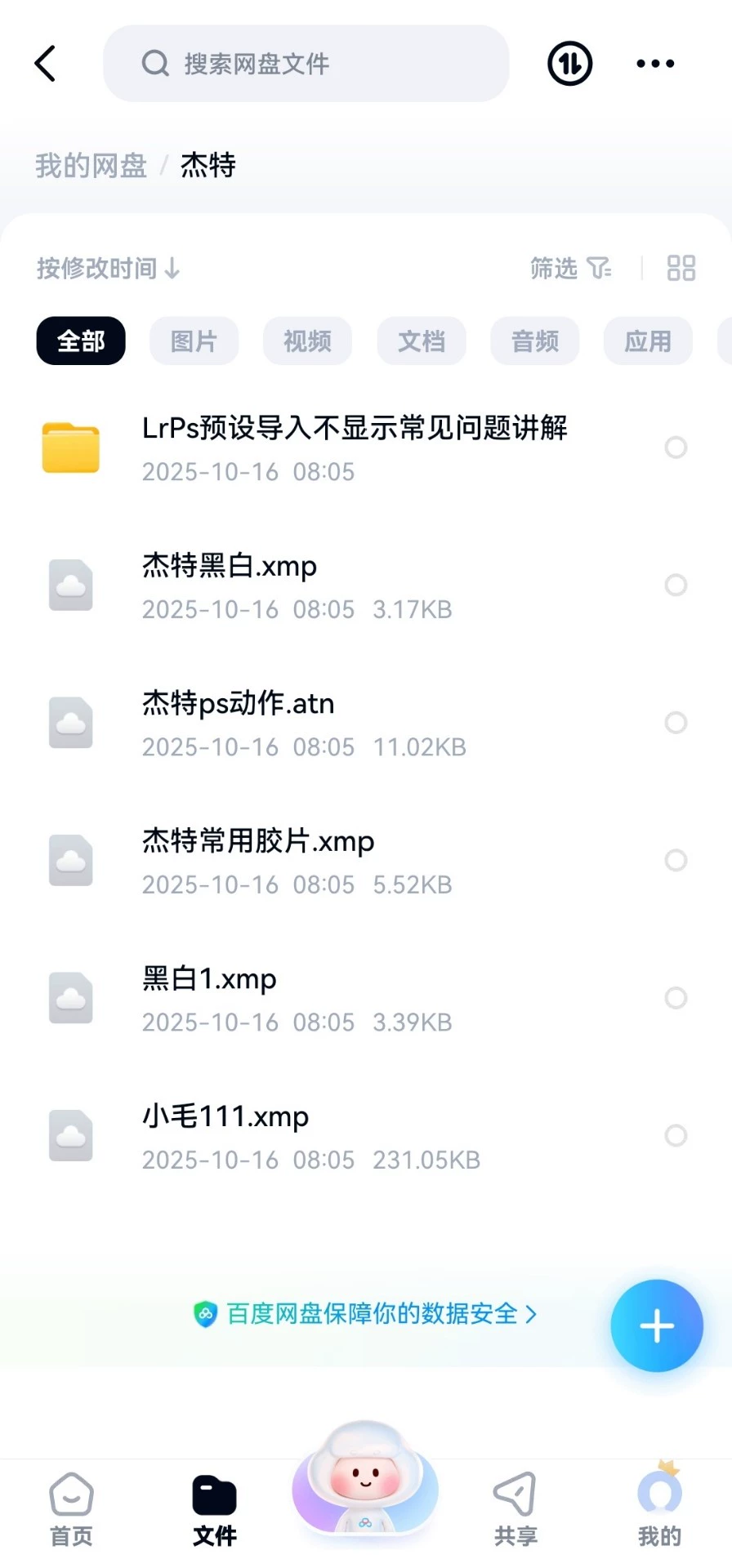Select the checkbox for 小毛111.xmp
732x1568 pixels.
(676, 1135)
